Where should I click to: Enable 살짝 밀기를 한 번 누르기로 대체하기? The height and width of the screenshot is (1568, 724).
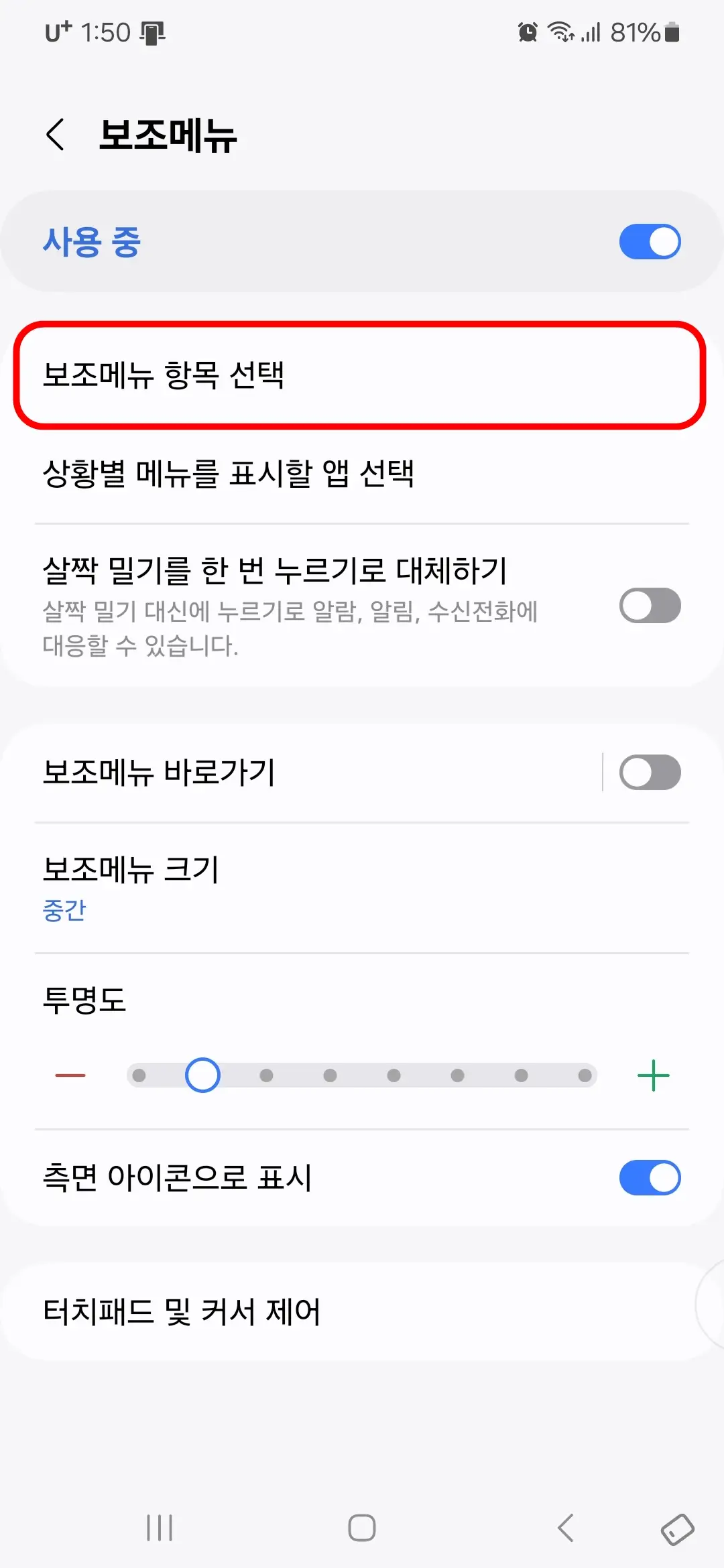tap(649, 606)
